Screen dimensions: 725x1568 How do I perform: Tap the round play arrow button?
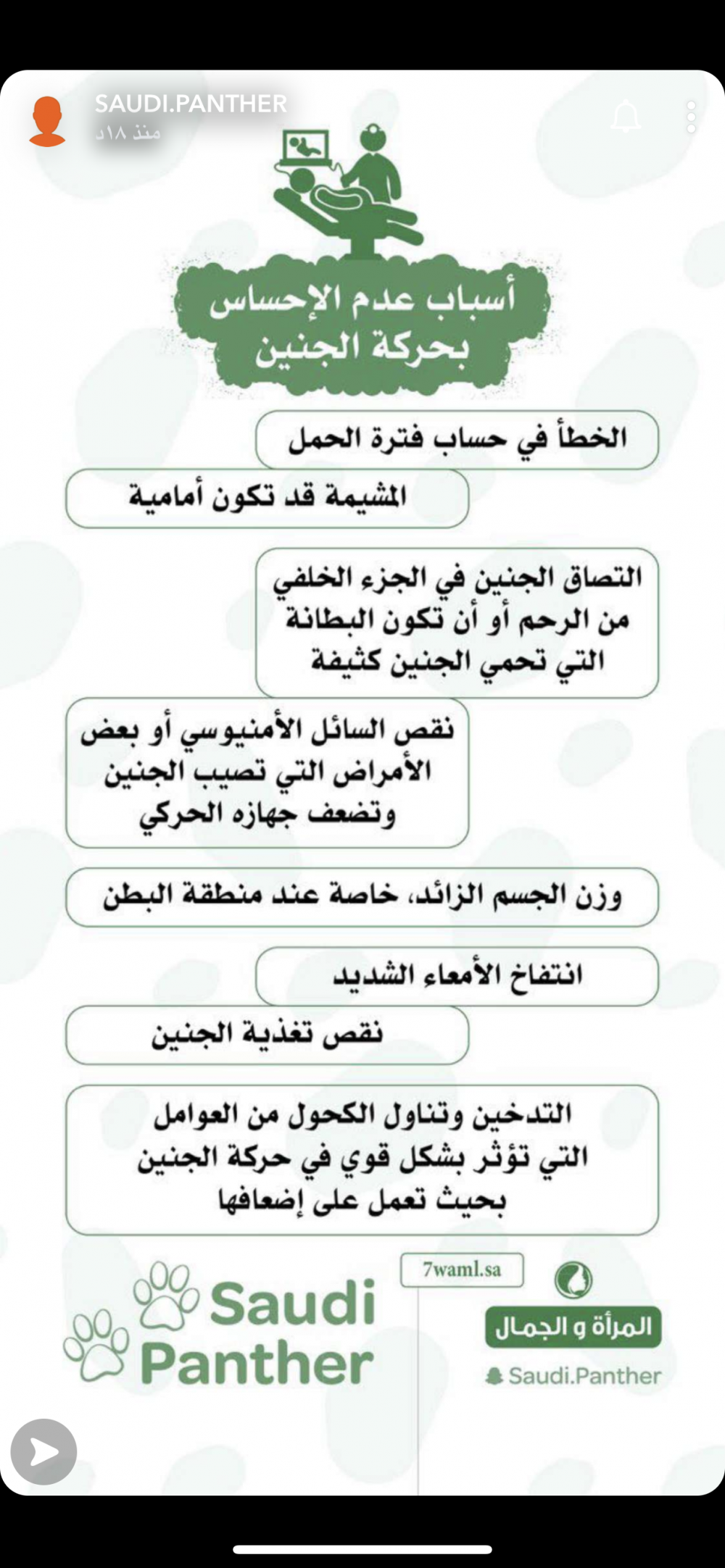(43, 1451)
